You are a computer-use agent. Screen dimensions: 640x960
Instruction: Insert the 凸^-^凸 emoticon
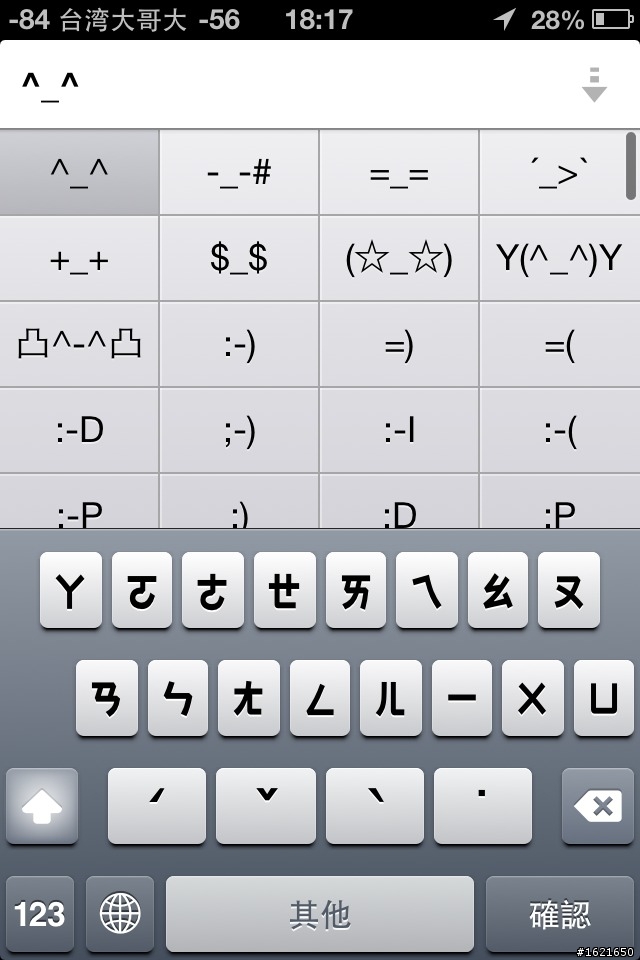79,345
